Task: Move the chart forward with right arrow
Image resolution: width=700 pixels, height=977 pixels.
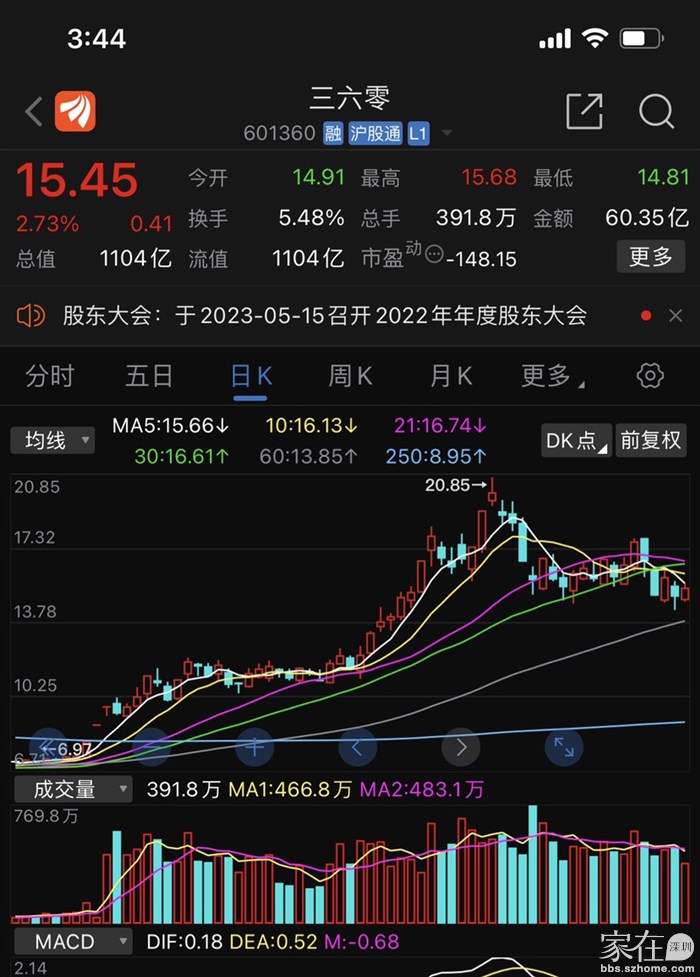Action: (x=461, y=746)
